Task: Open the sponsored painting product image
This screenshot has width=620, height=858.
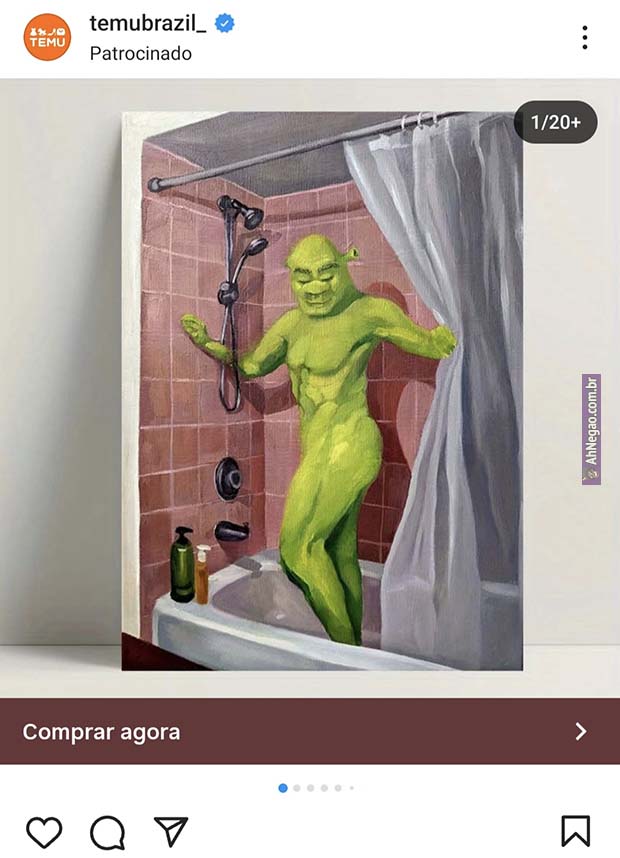Action: tap(322, 390)
